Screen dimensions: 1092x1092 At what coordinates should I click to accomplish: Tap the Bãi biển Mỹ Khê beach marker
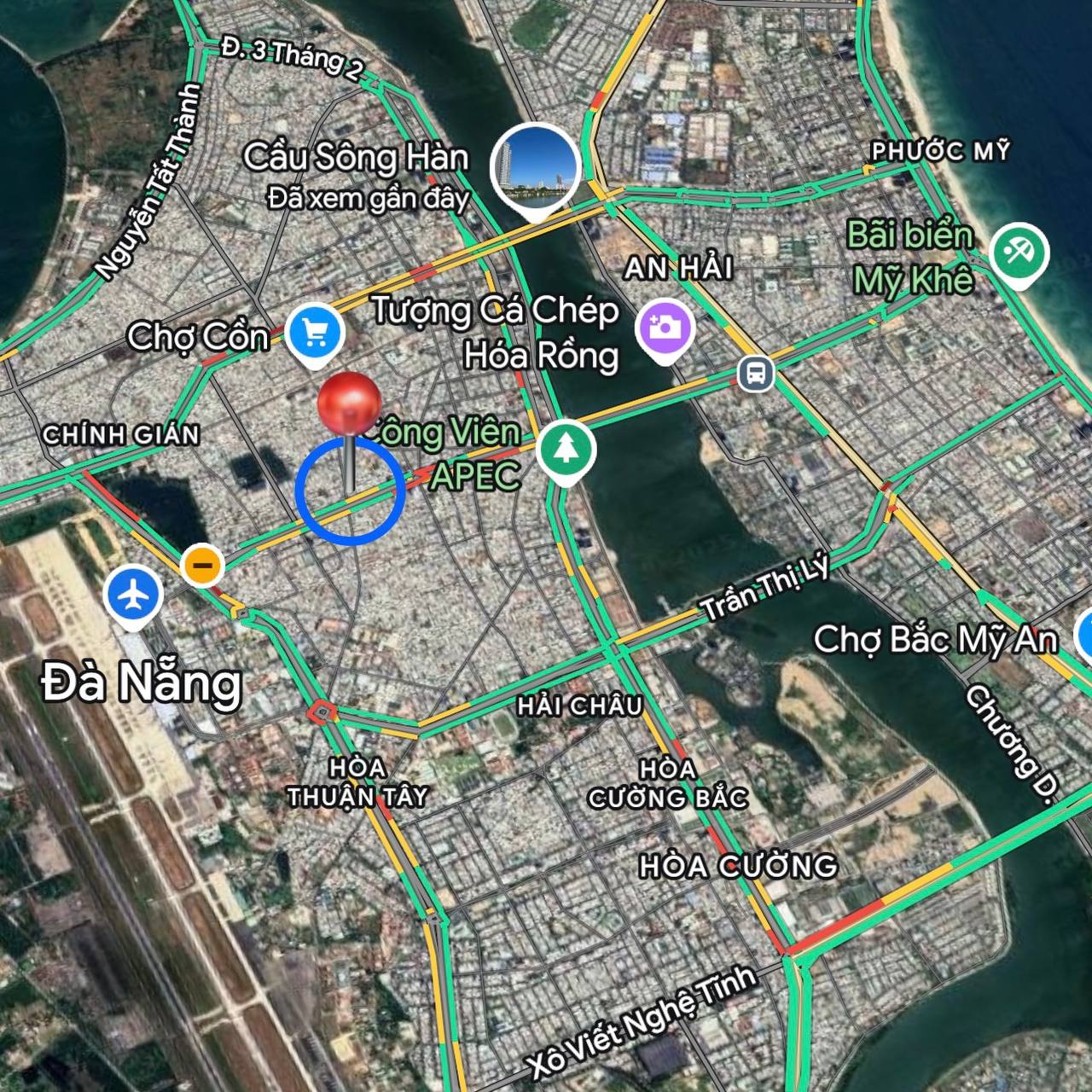[1019, 252]
